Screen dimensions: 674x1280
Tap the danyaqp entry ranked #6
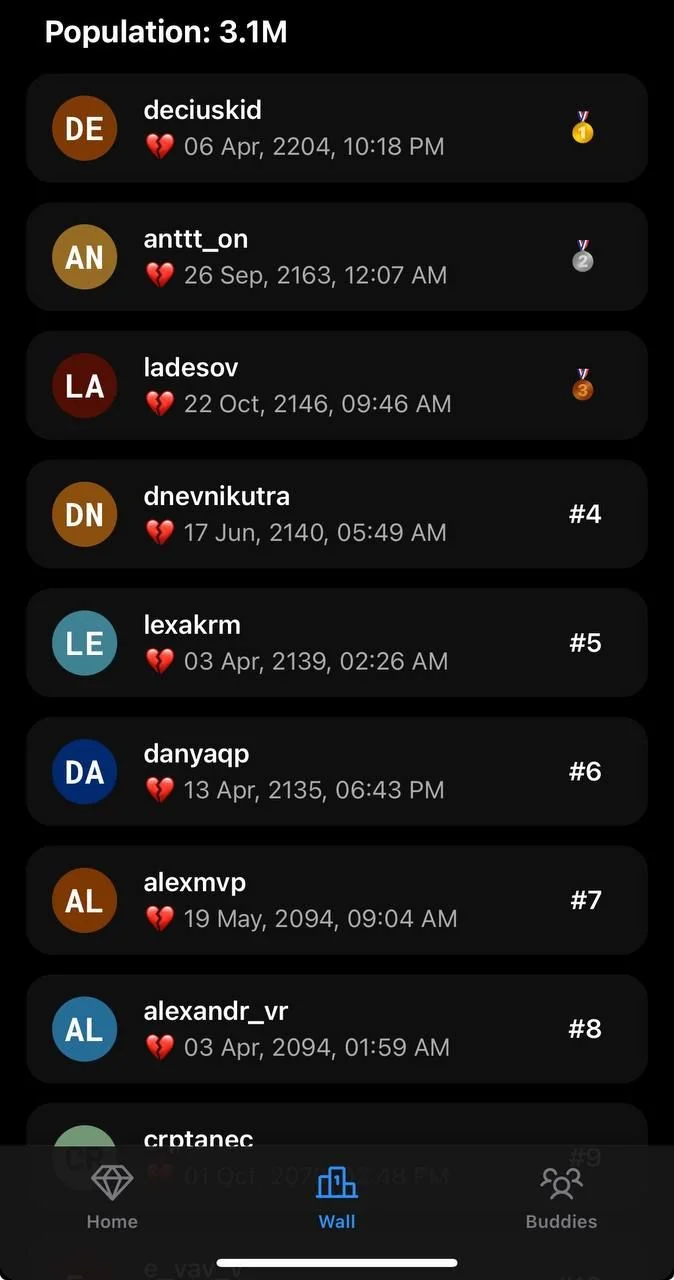pos(337,772)
